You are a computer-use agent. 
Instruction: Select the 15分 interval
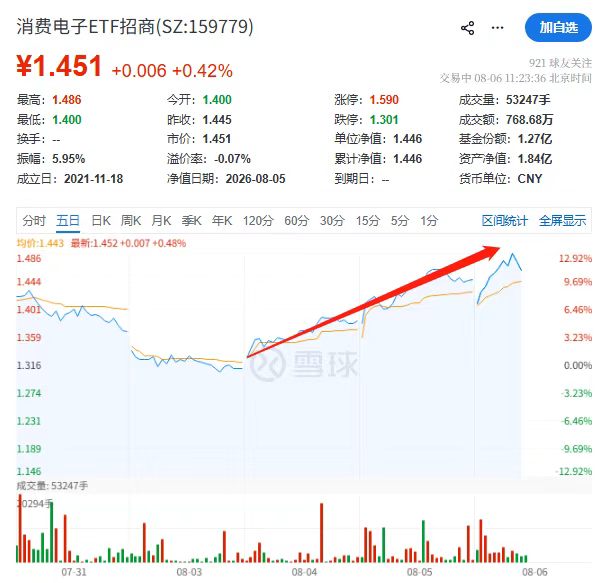point(367,221)
